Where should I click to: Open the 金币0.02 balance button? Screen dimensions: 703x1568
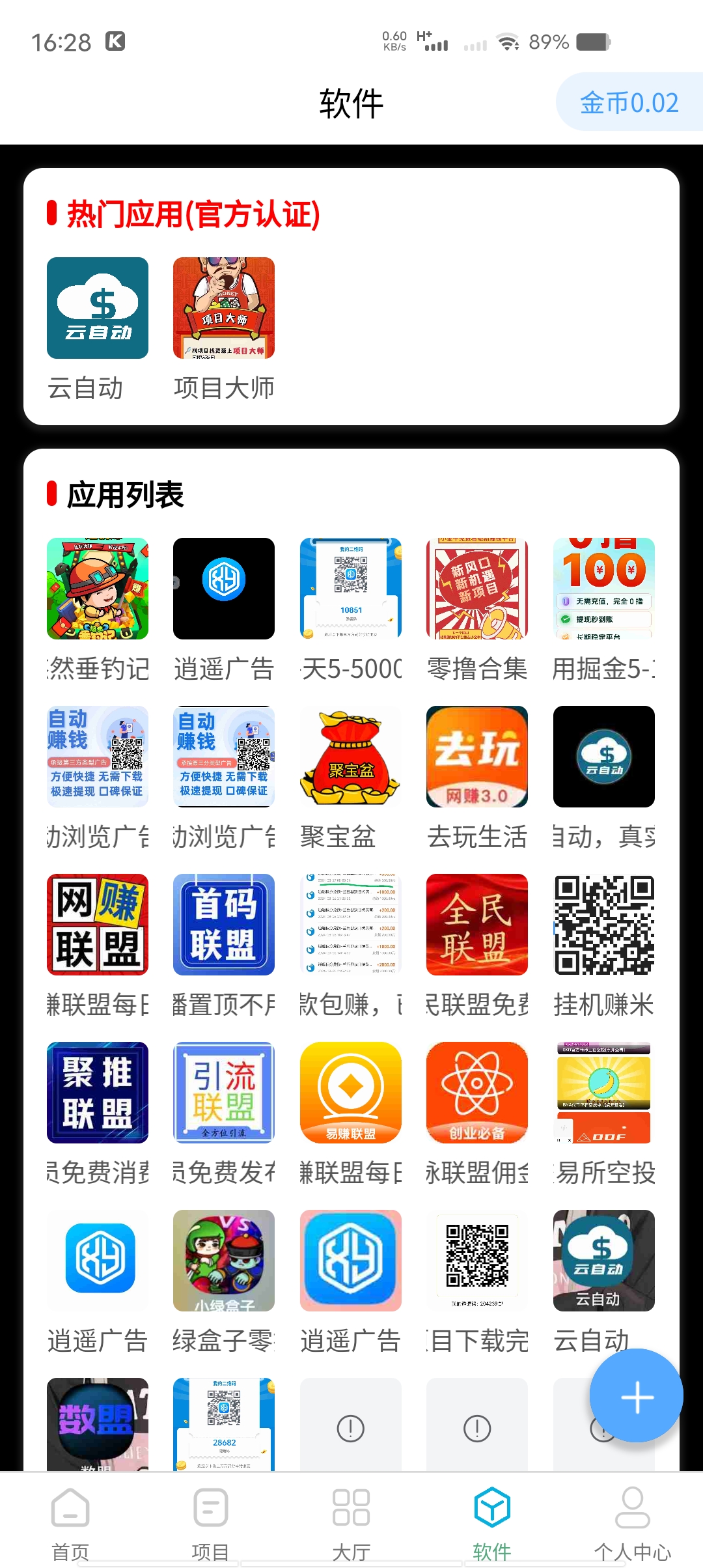[629, 102]
